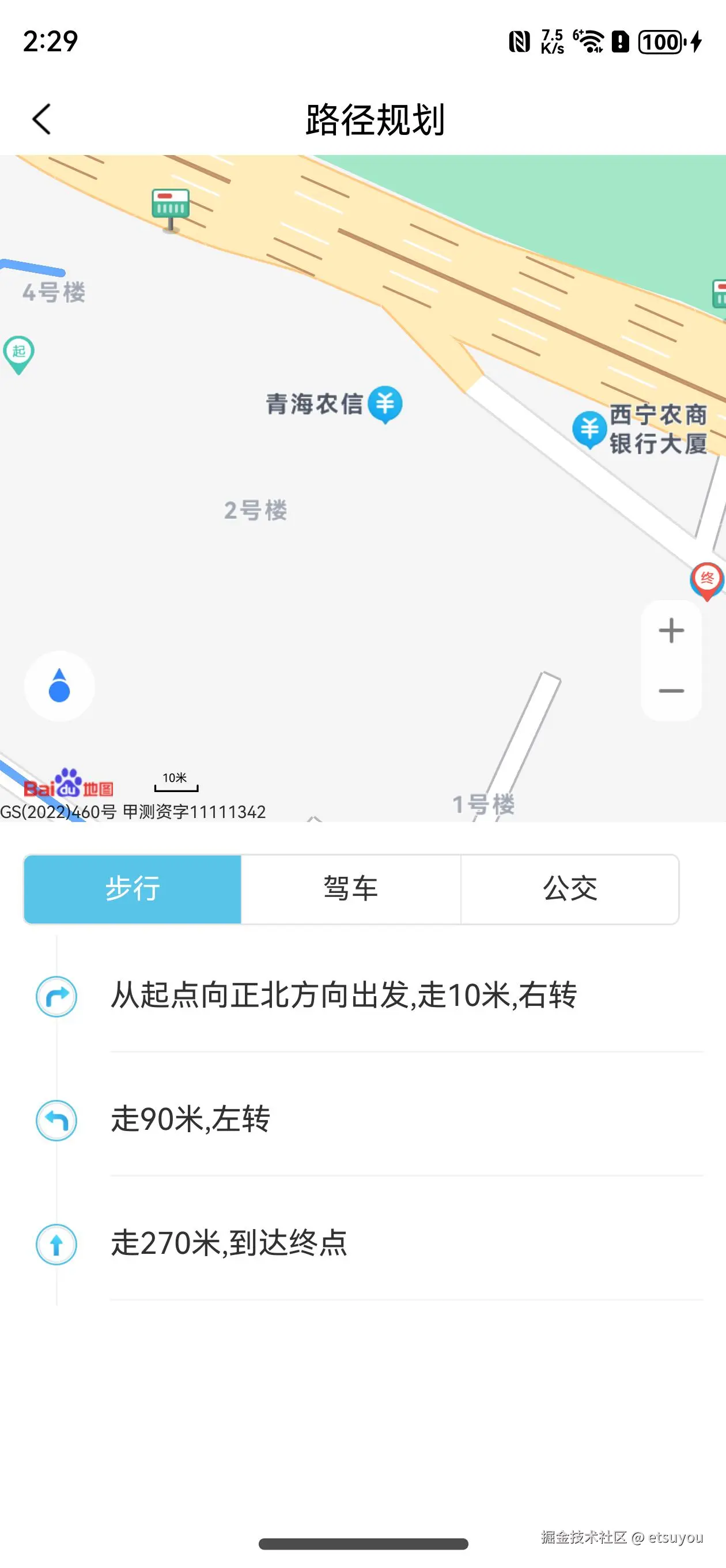Zoom out the map with minus
Viewport: 726px width, 1568px height.
(671, 691)
